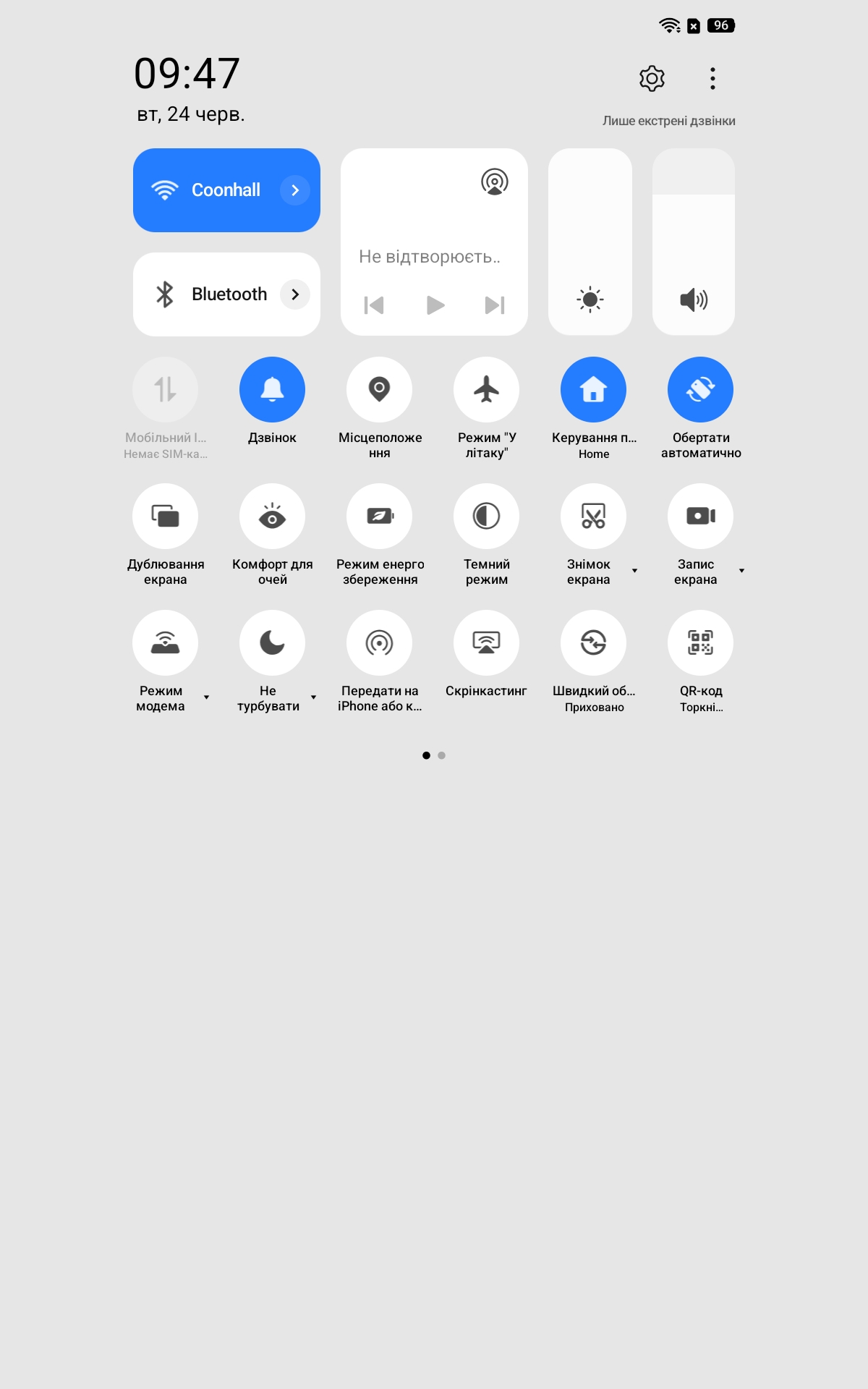Image resolution: width=868 pixels, height=1389 pixels.
Task: Open Wi-Fi network list with Coonhall arrow
Action: click(x=295, y=190)
